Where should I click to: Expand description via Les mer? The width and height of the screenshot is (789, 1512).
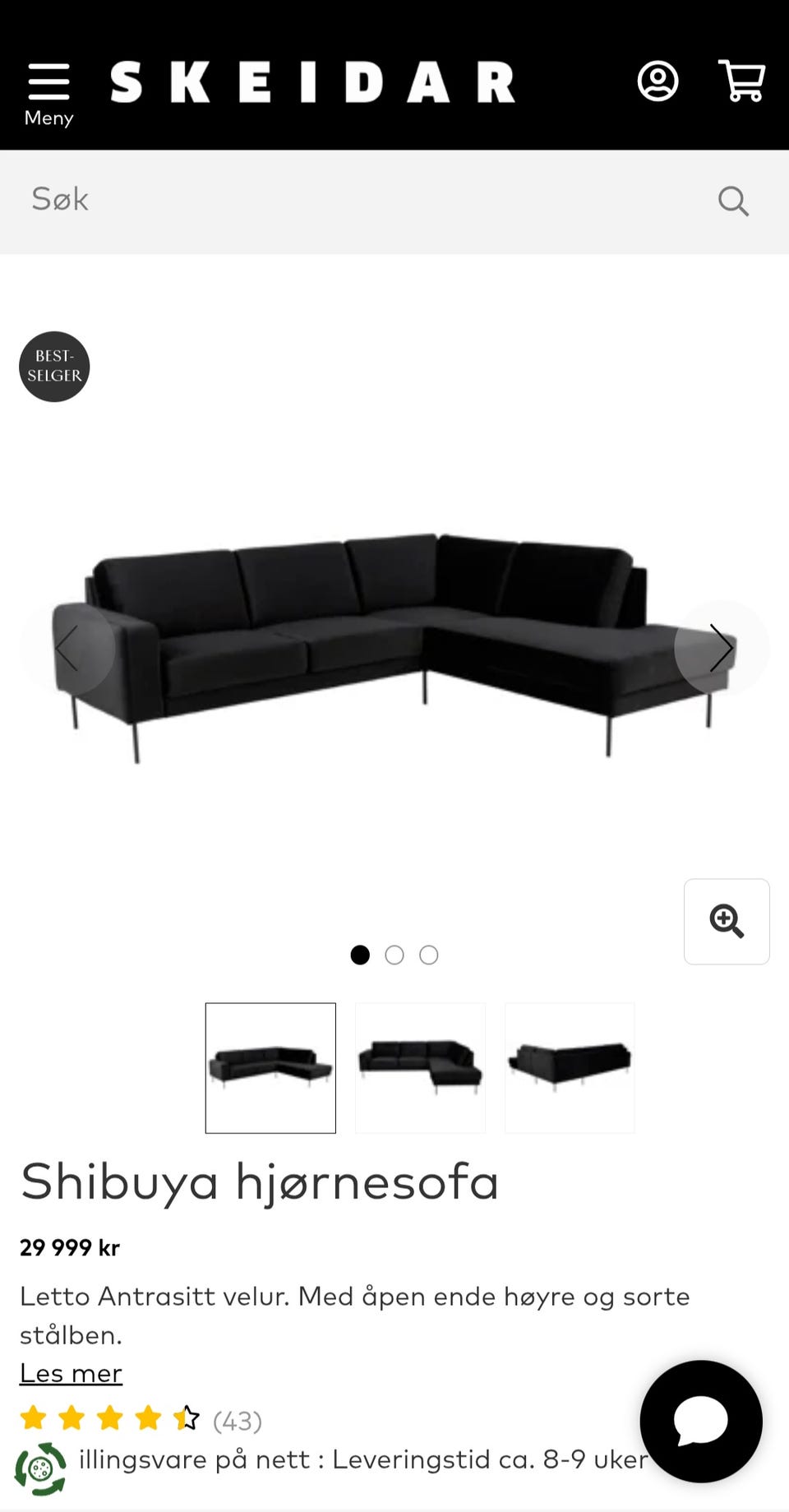(71, 1373)
